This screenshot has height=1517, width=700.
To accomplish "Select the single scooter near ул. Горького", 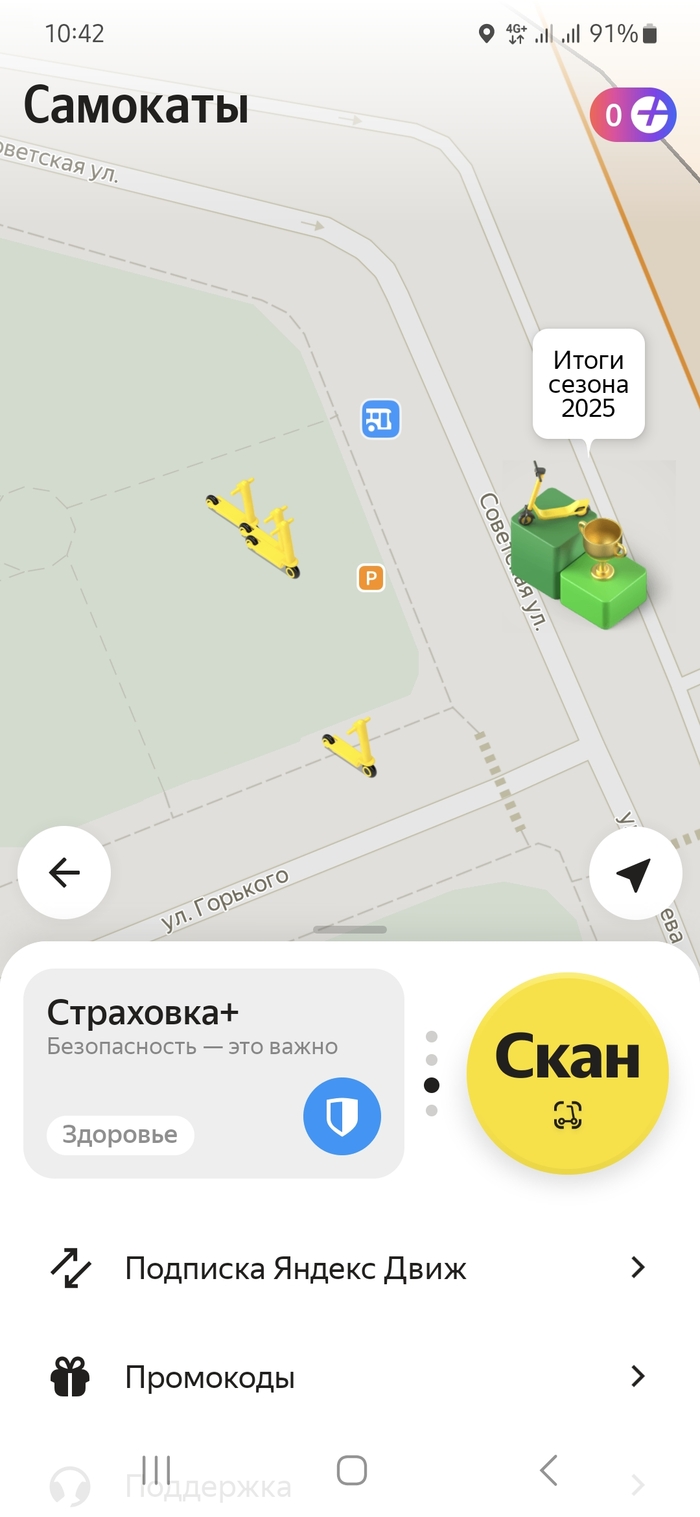I will pyautogui.click(x=352, y=746).
